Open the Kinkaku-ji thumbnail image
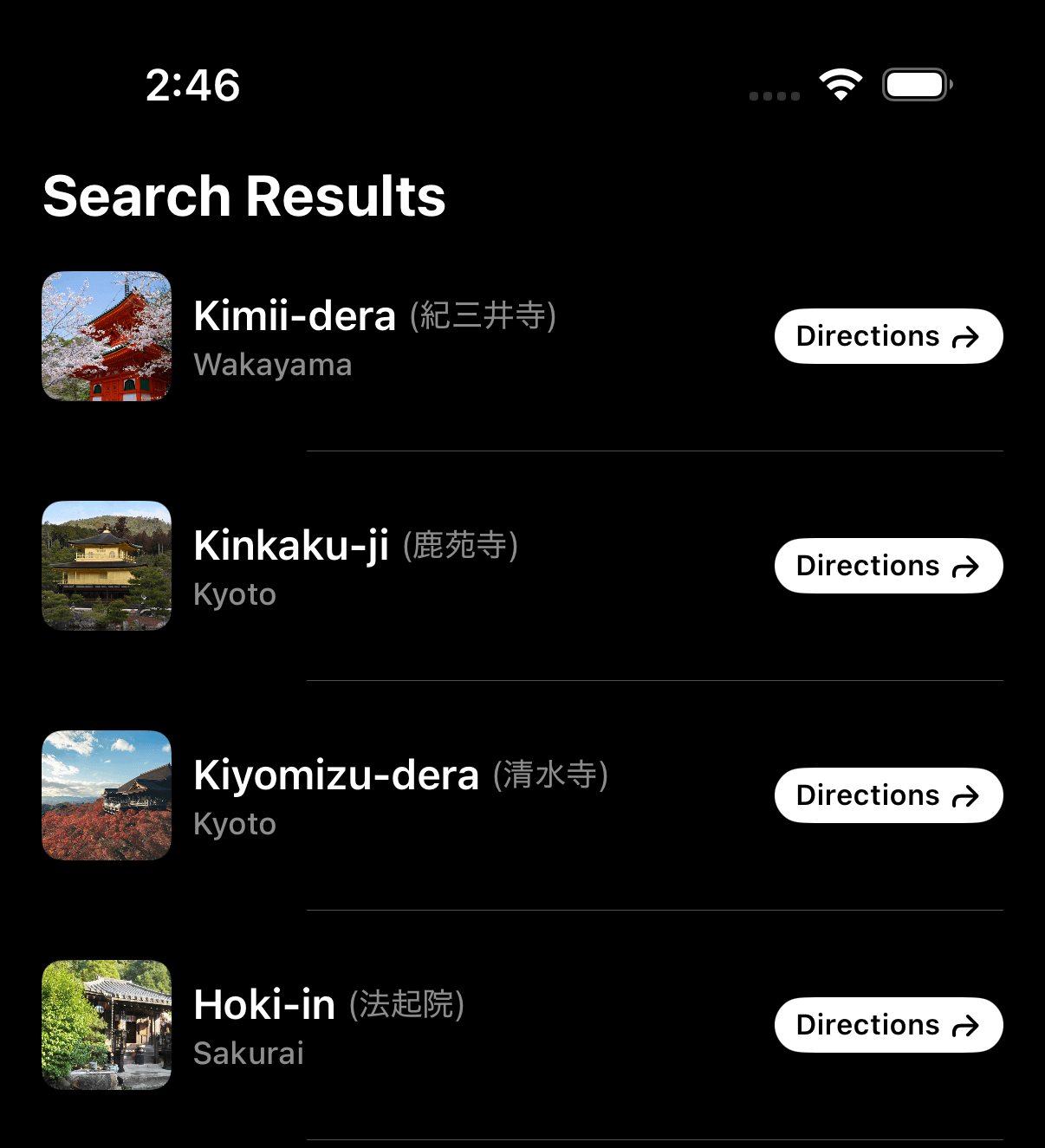The image size is (1045, 1148). coord(107,566)
